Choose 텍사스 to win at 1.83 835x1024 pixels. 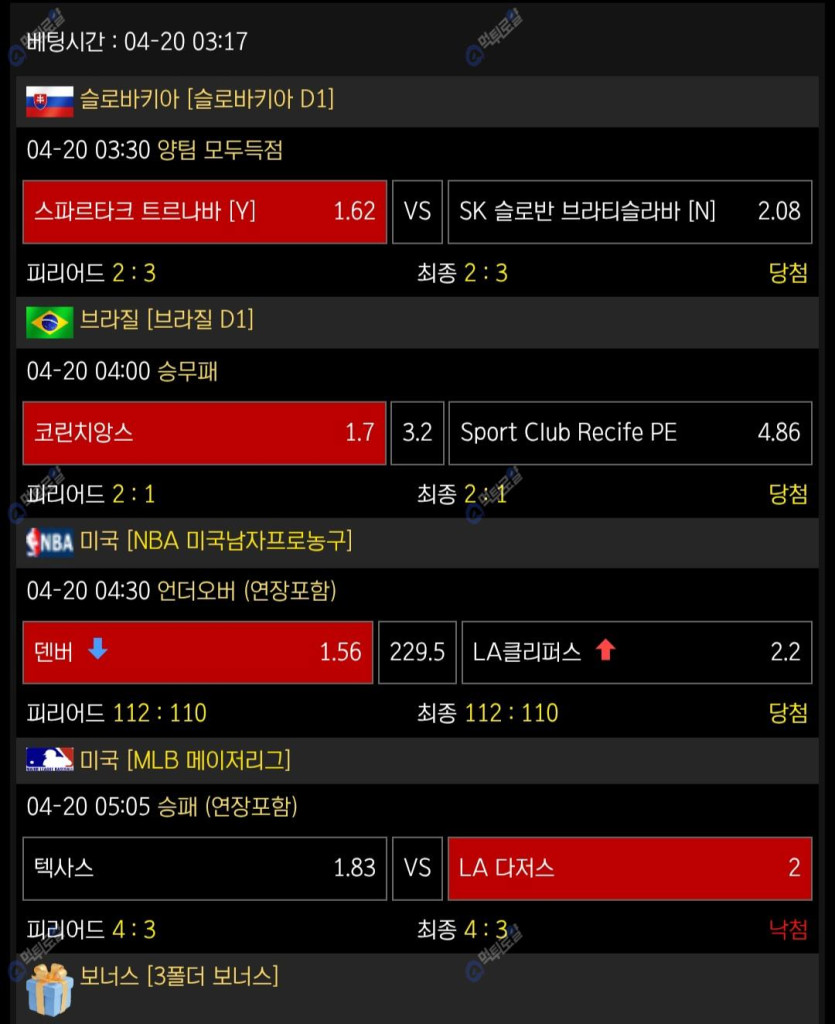coord(204,868)
